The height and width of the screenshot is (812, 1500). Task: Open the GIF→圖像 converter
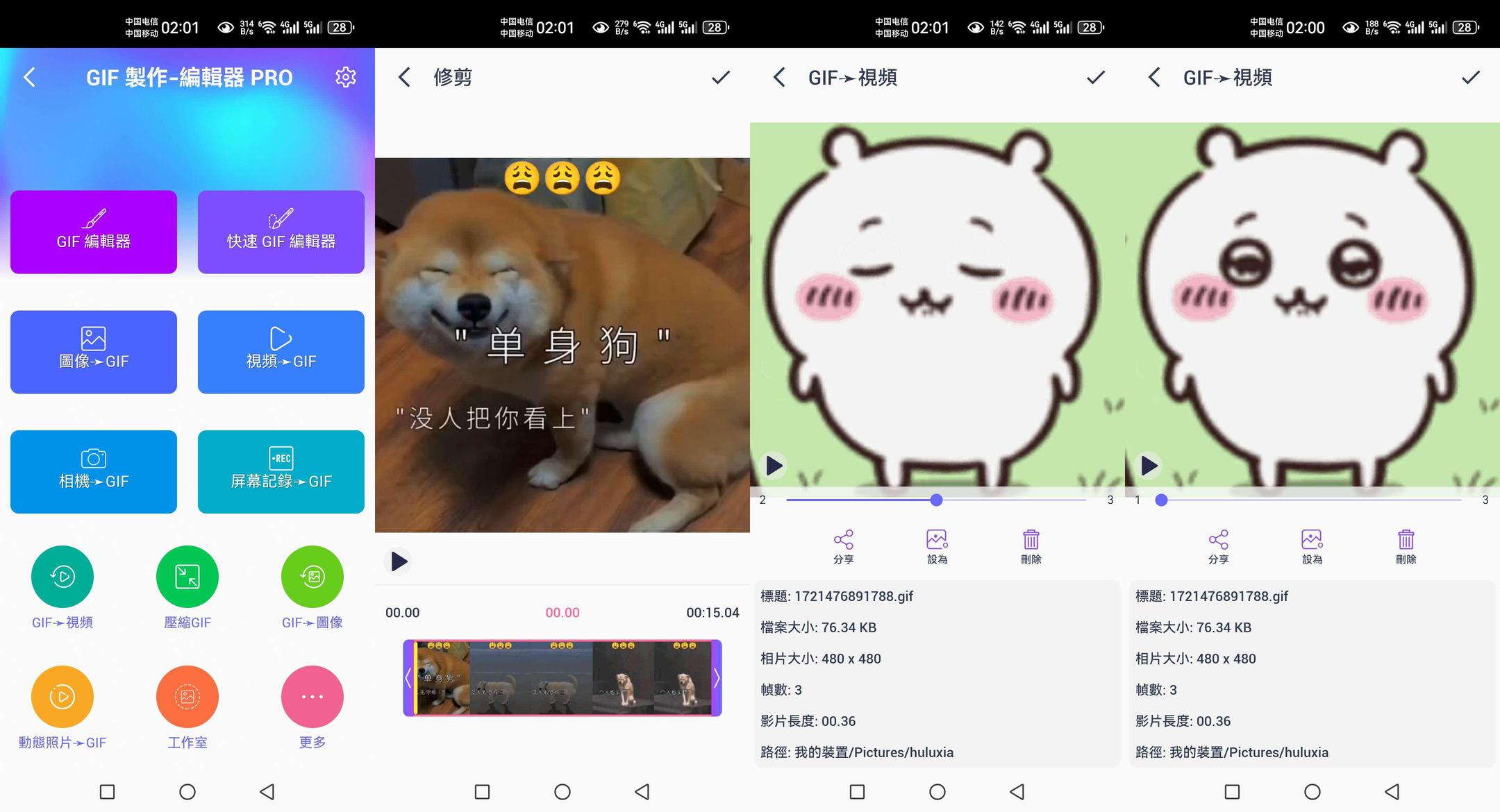click(312, 577)
